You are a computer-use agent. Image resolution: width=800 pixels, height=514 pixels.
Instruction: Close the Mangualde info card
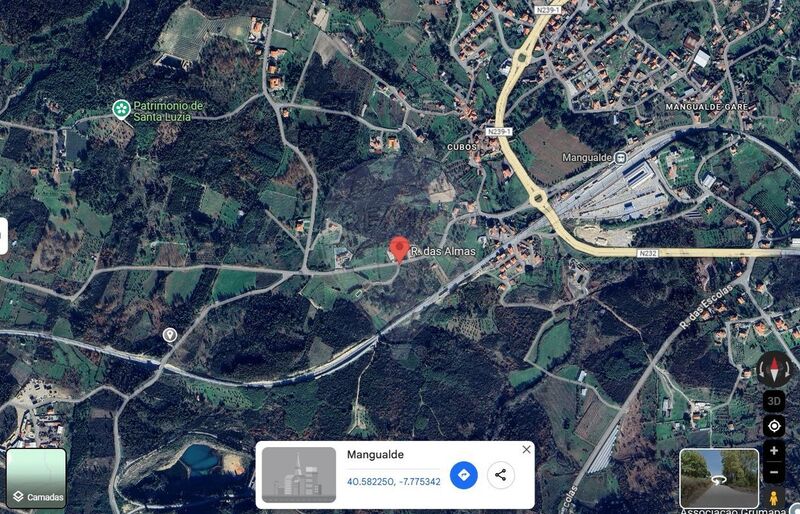tap(527, 450)
